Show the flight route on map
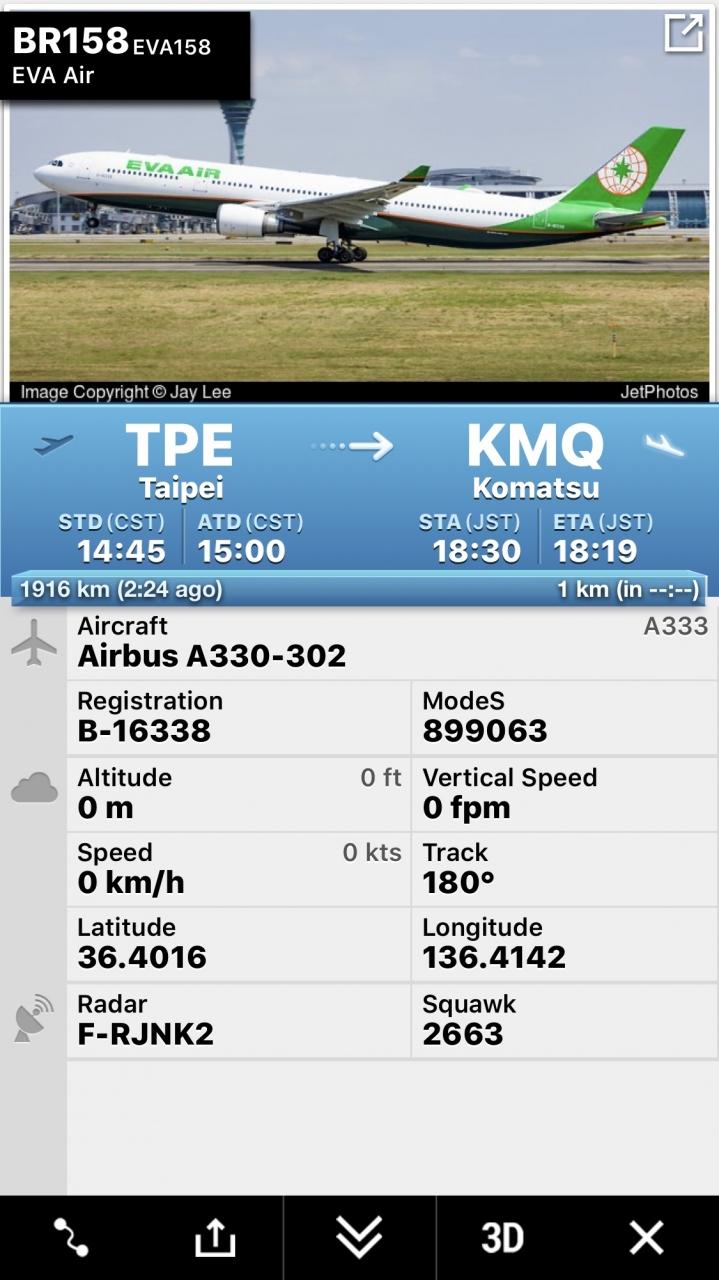Viewport: 719px width, 1280px height. [x=71, y=1238]
